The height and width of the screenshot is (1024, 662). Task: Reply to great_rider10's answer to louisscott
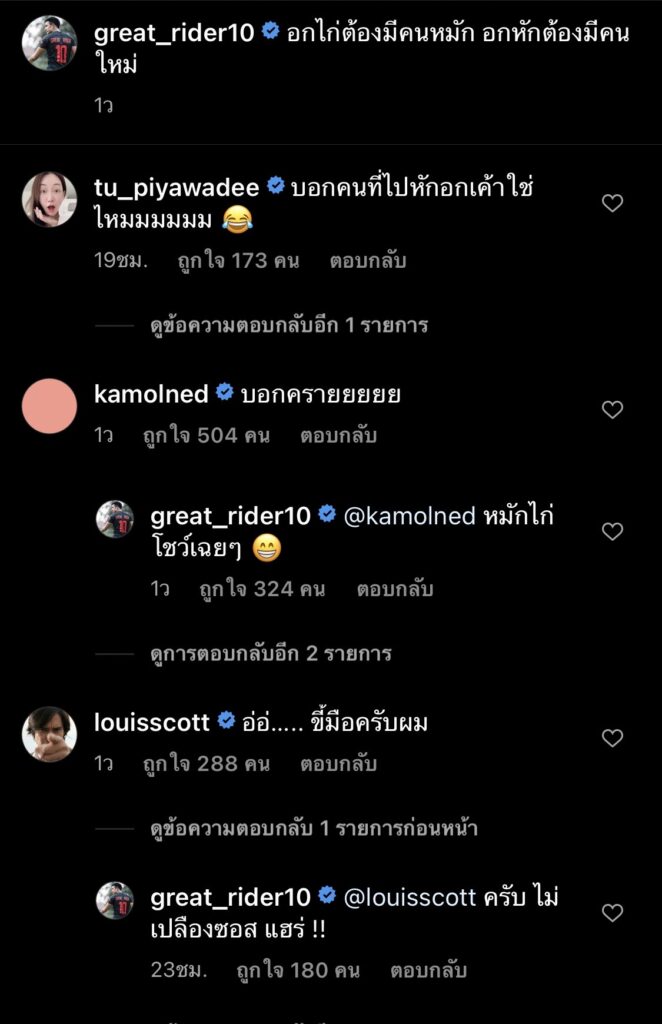tap(428, 970)
